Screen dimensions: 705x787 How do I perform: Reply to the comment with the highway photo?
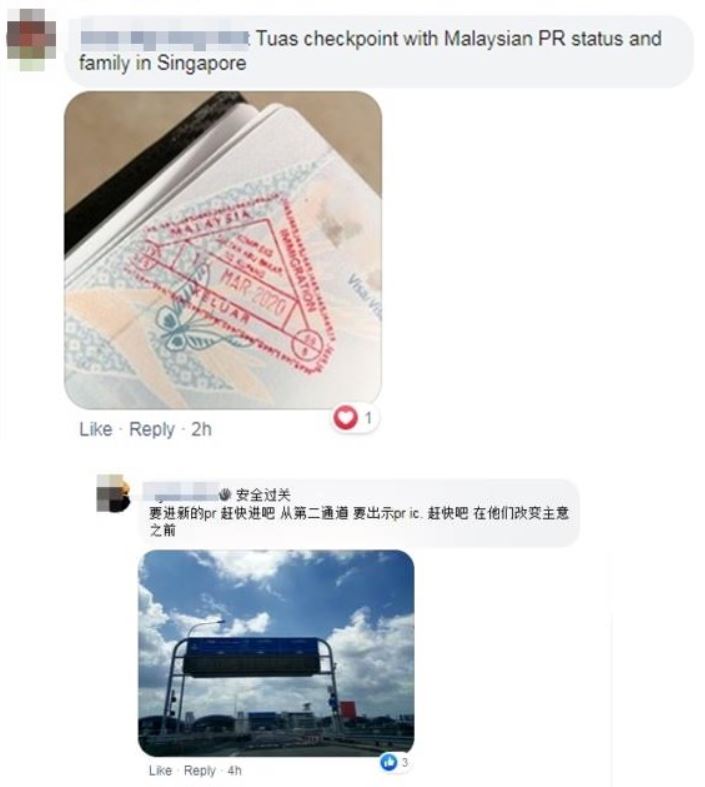[x=199, y=771]
